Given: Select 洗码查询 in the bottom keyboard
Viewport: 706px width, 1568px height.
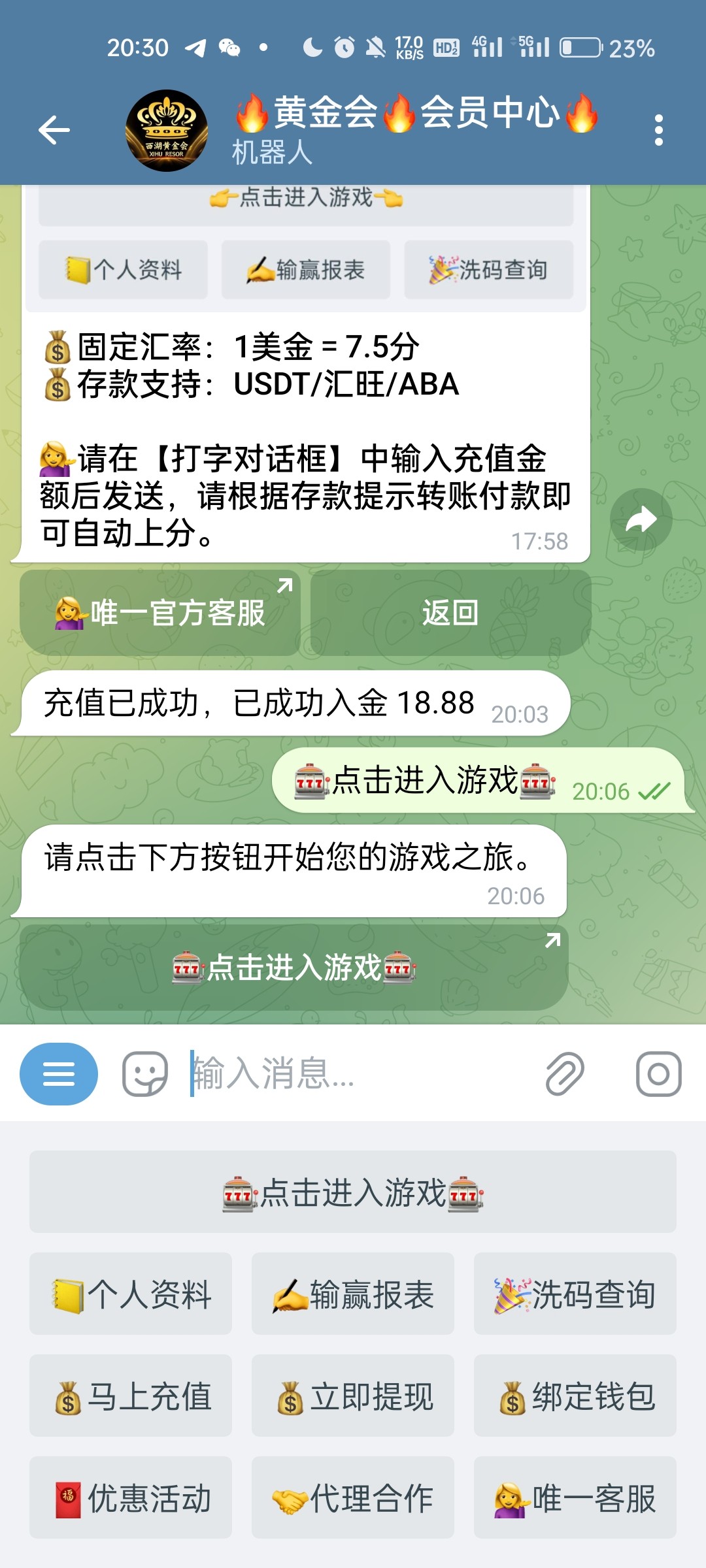Looking at the screenshot, I should click(x=575, y=1294).
